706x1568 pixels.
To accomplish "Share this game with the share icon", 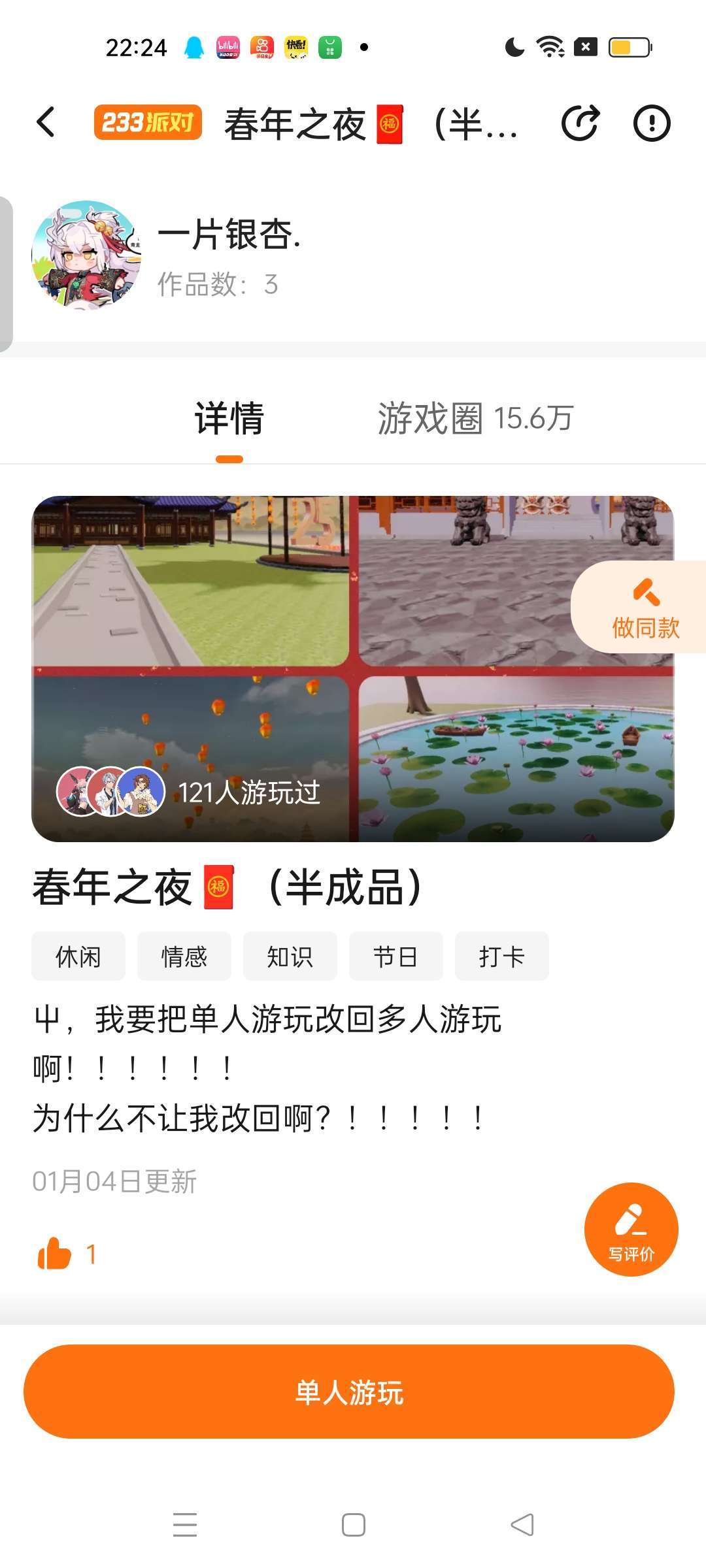I will [580, 122].
